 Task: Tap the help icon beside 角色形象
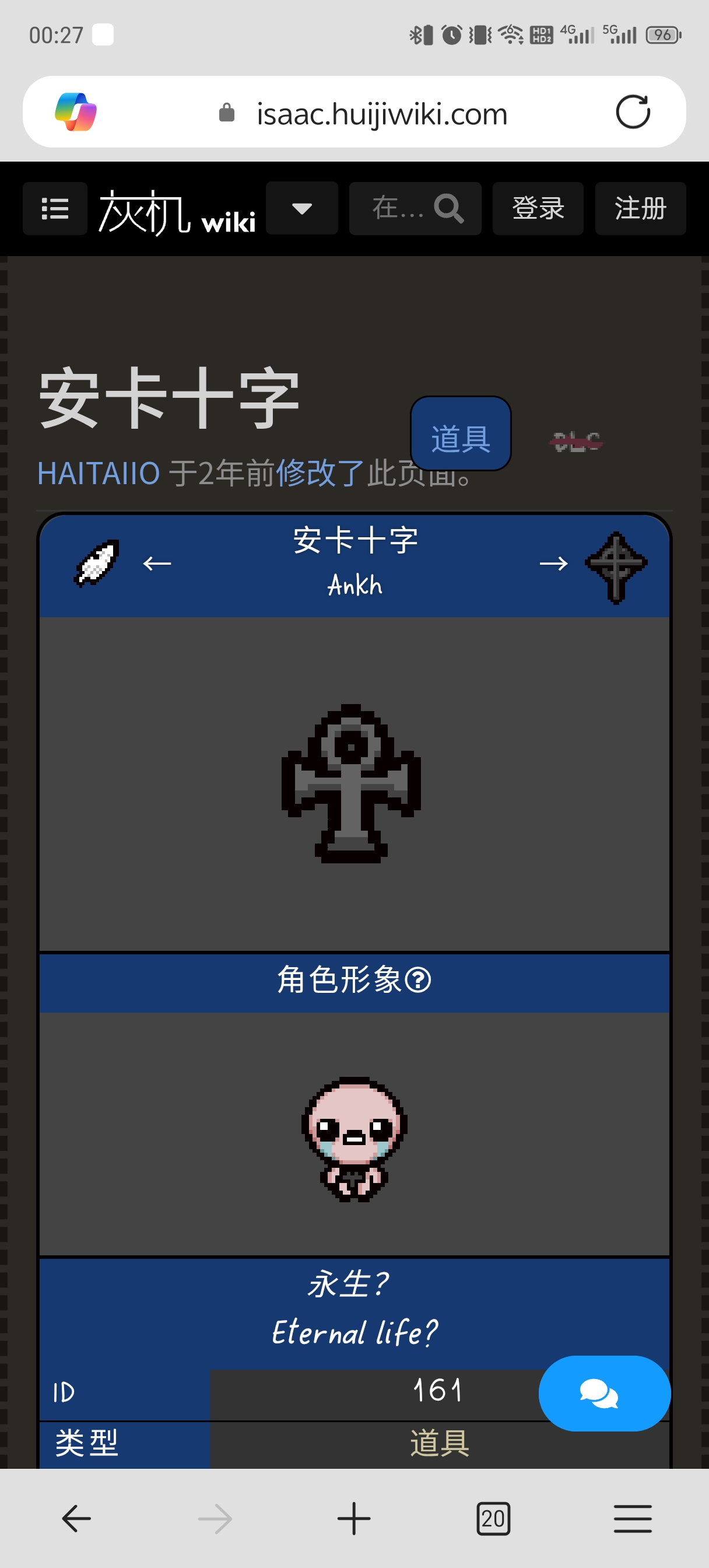coord(418,980)
